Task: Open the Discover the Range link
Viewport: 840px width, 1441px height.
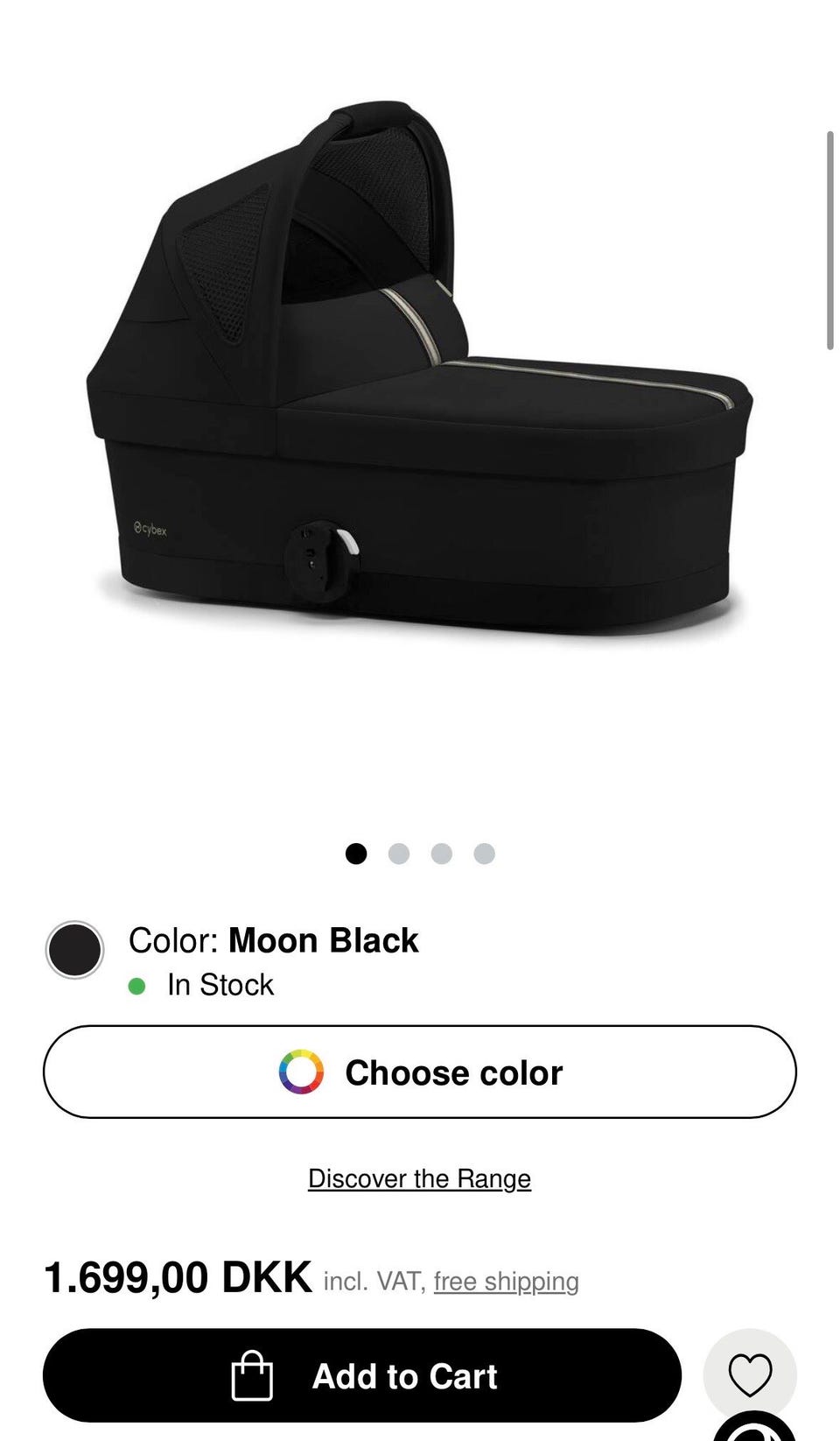Action: point(419,1178)
